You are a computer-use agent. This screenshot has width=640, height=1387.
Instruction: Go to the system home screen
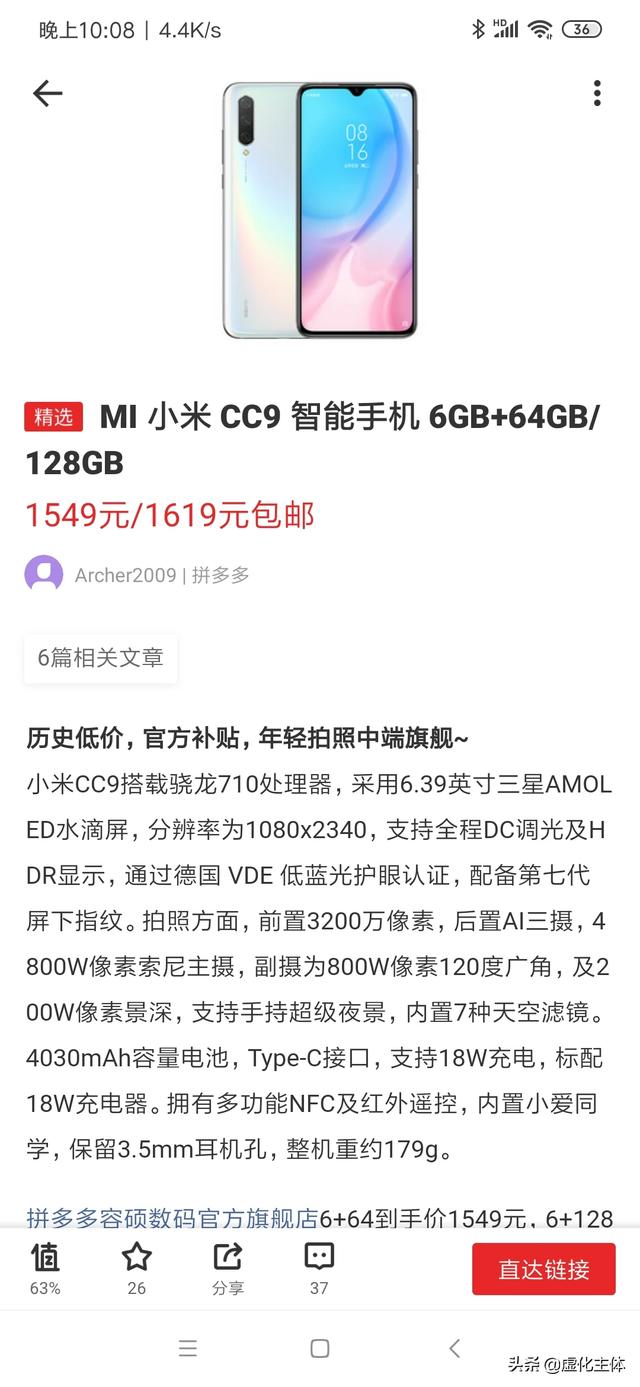[320, 1348]
